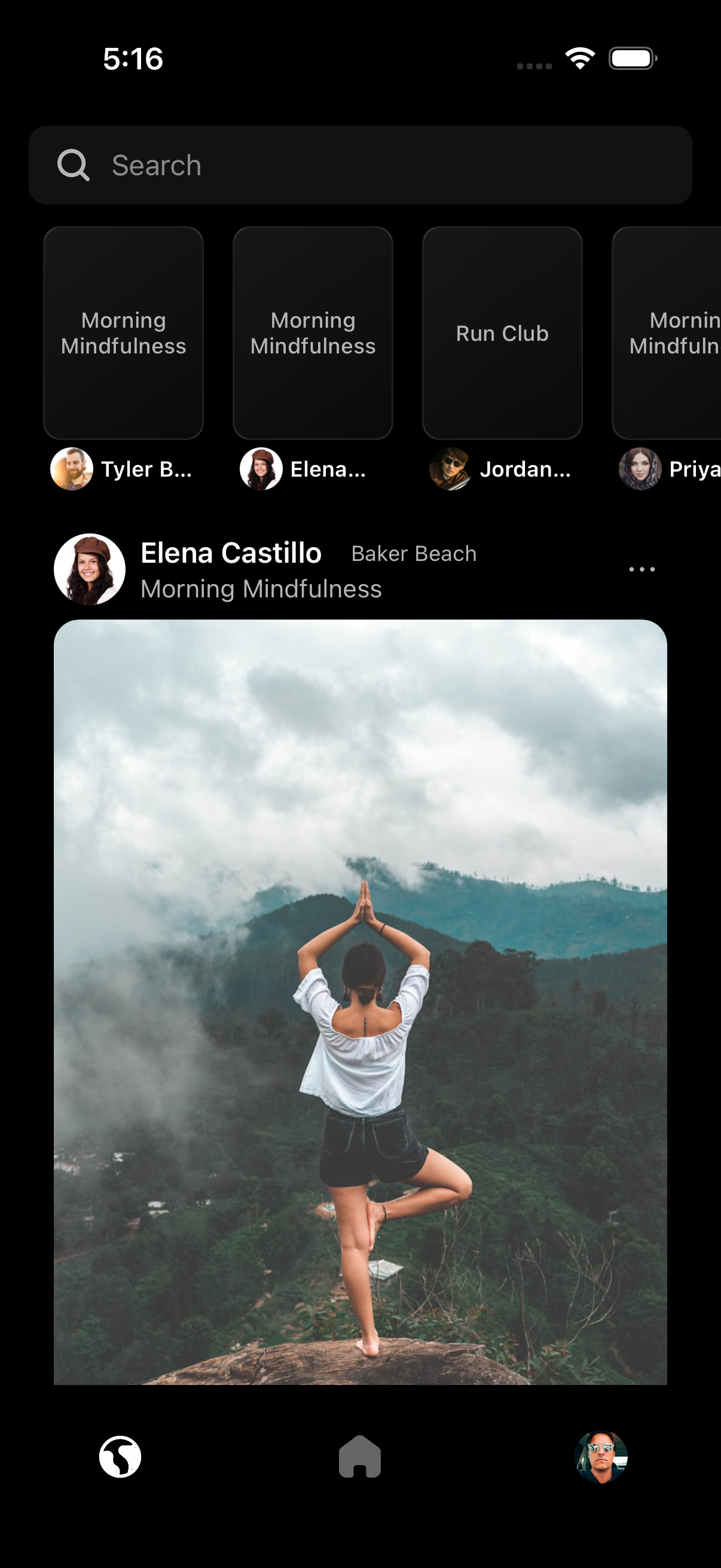Go to the home tab
This screenshot has height=1568, width=721.
click(359, 1457)
